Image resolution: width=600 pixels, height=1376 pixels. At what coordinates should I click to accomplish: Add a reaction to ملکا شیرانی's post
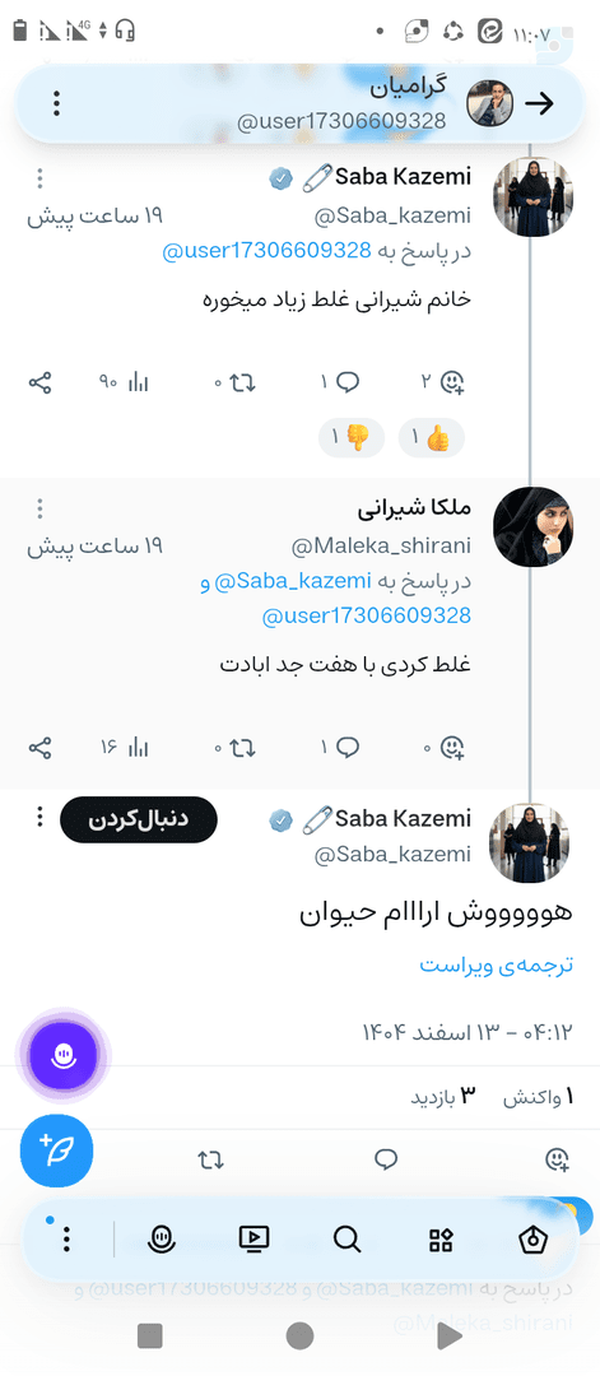click(445, 747)
